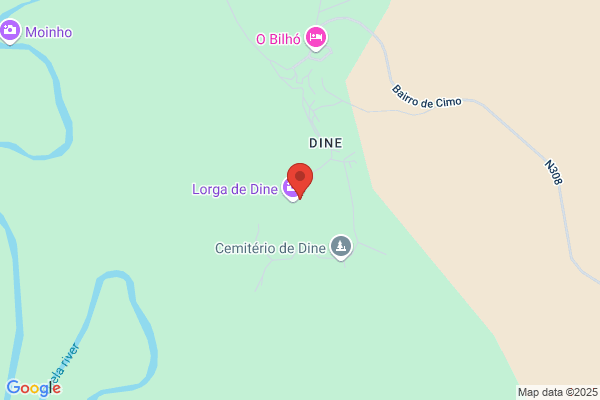Select the Cemitério de Dine marker

(x=341, y=247)
